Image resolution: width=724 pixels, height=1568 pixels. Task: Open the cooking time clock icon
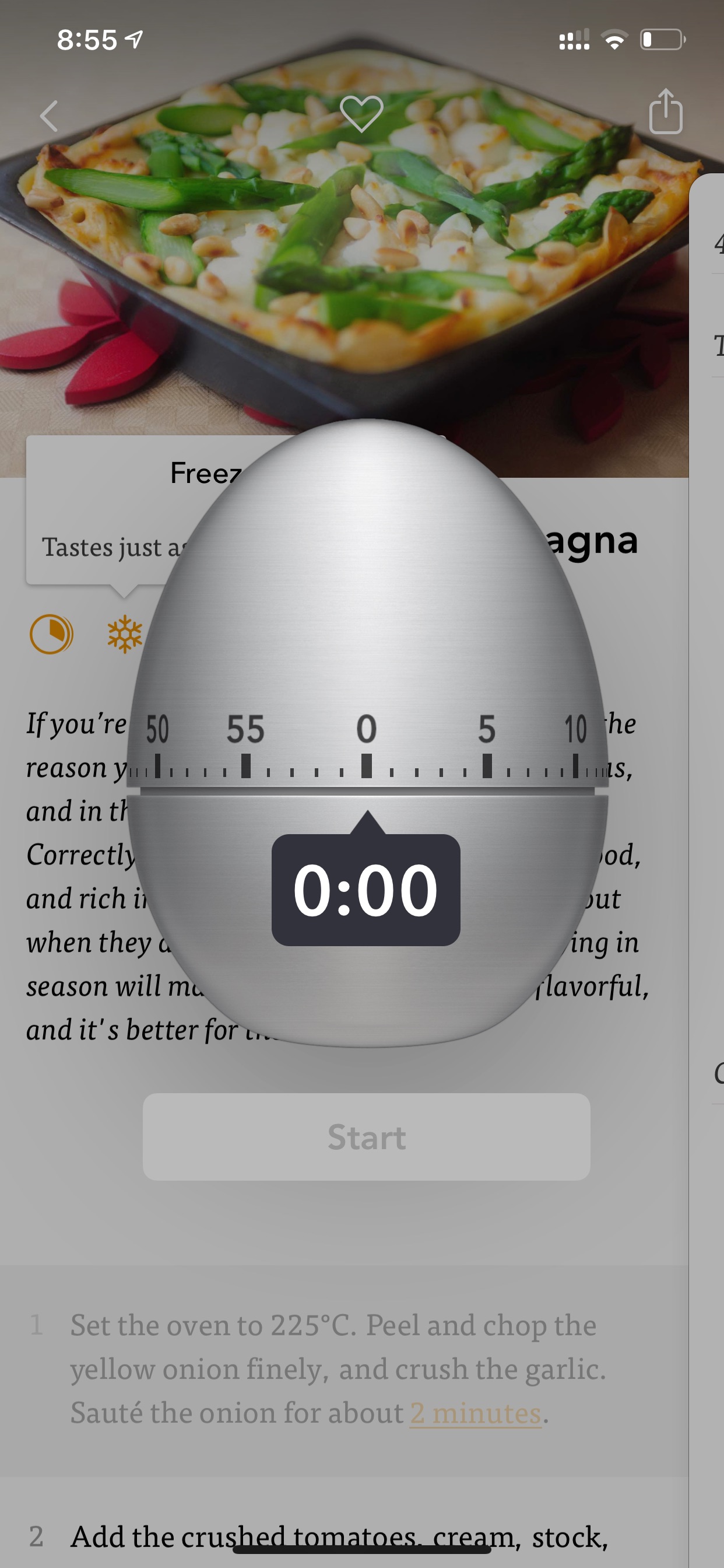click(52, 634)
